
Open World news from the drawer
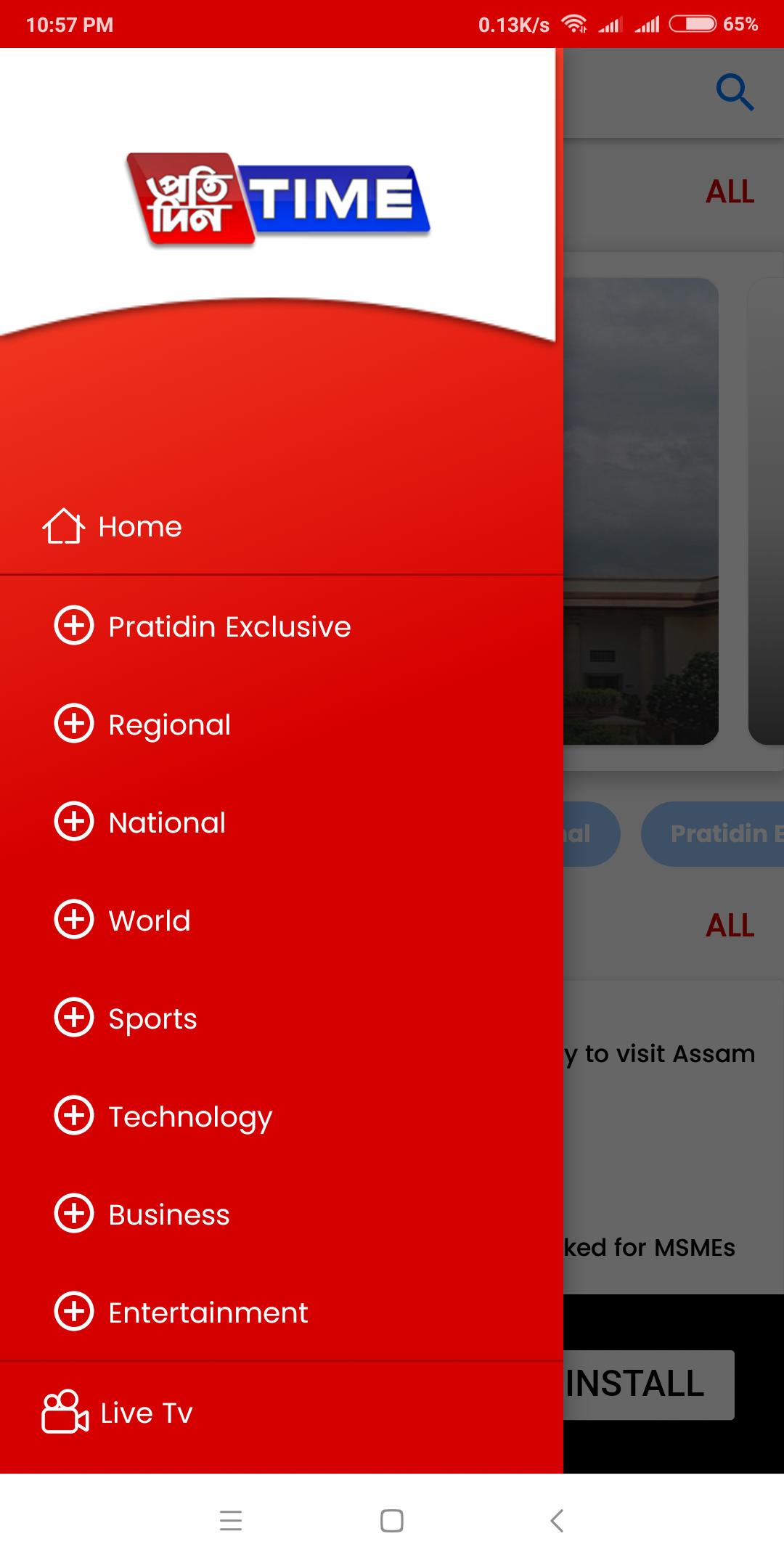[149, 920]
